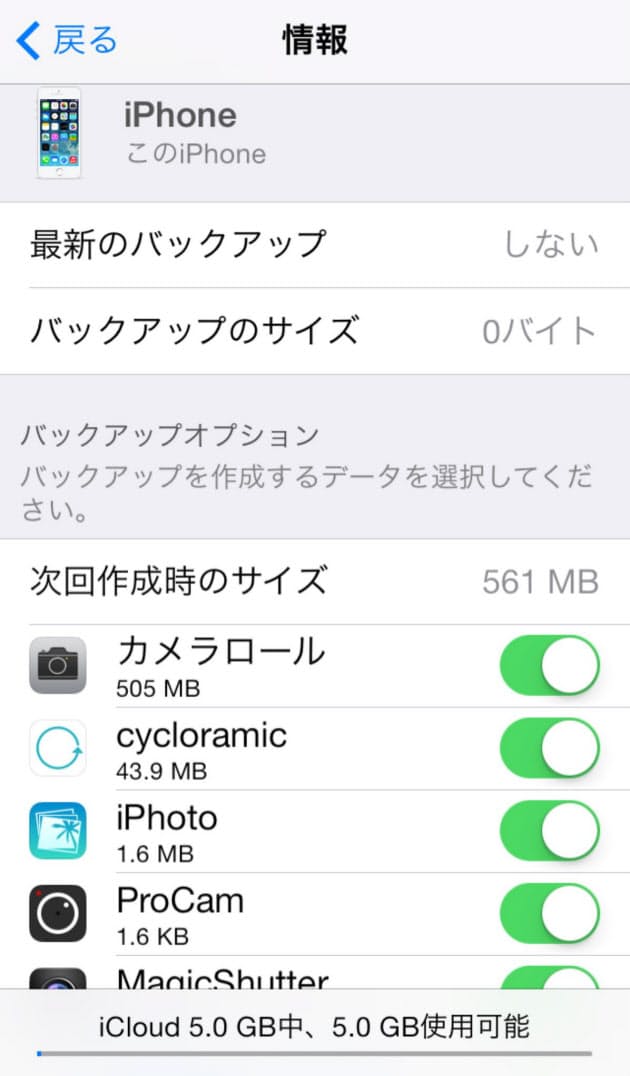Screen dimensions: 630x1076
Task: Toggle iPhoto backup off
Action: click(549, 831)
